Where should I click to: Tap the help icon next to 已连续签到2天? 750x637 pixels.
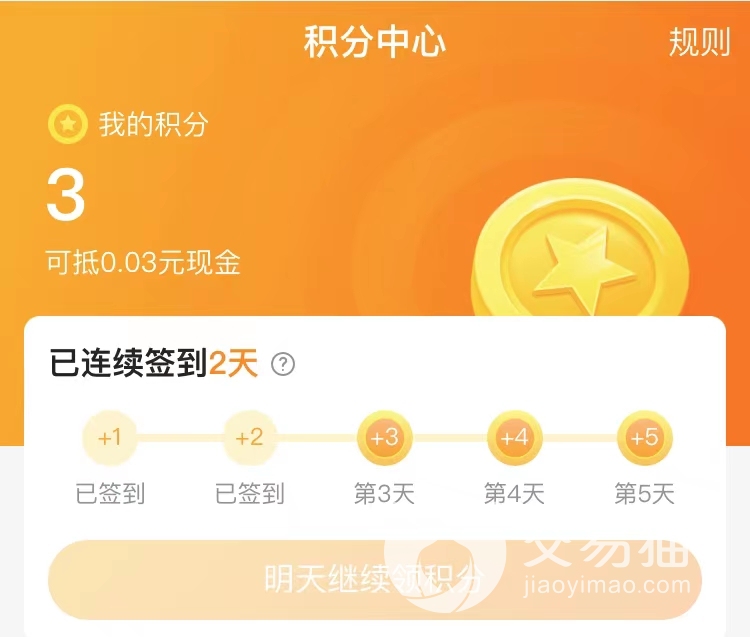coord(284,364)
